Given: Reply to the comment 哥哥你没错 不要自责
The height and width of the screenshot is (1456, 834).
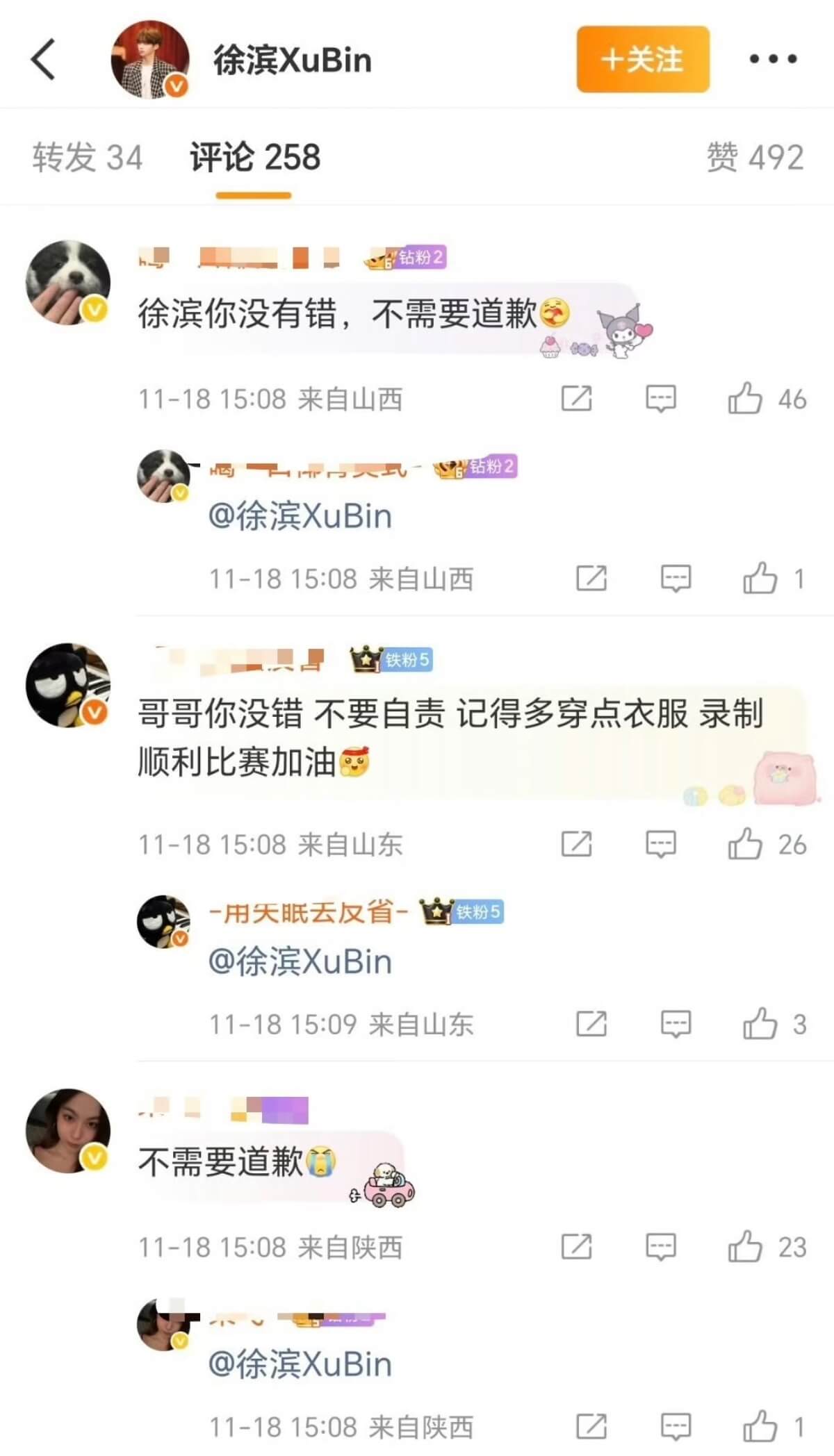Looking at the screenshot, I should pos(660,844).
